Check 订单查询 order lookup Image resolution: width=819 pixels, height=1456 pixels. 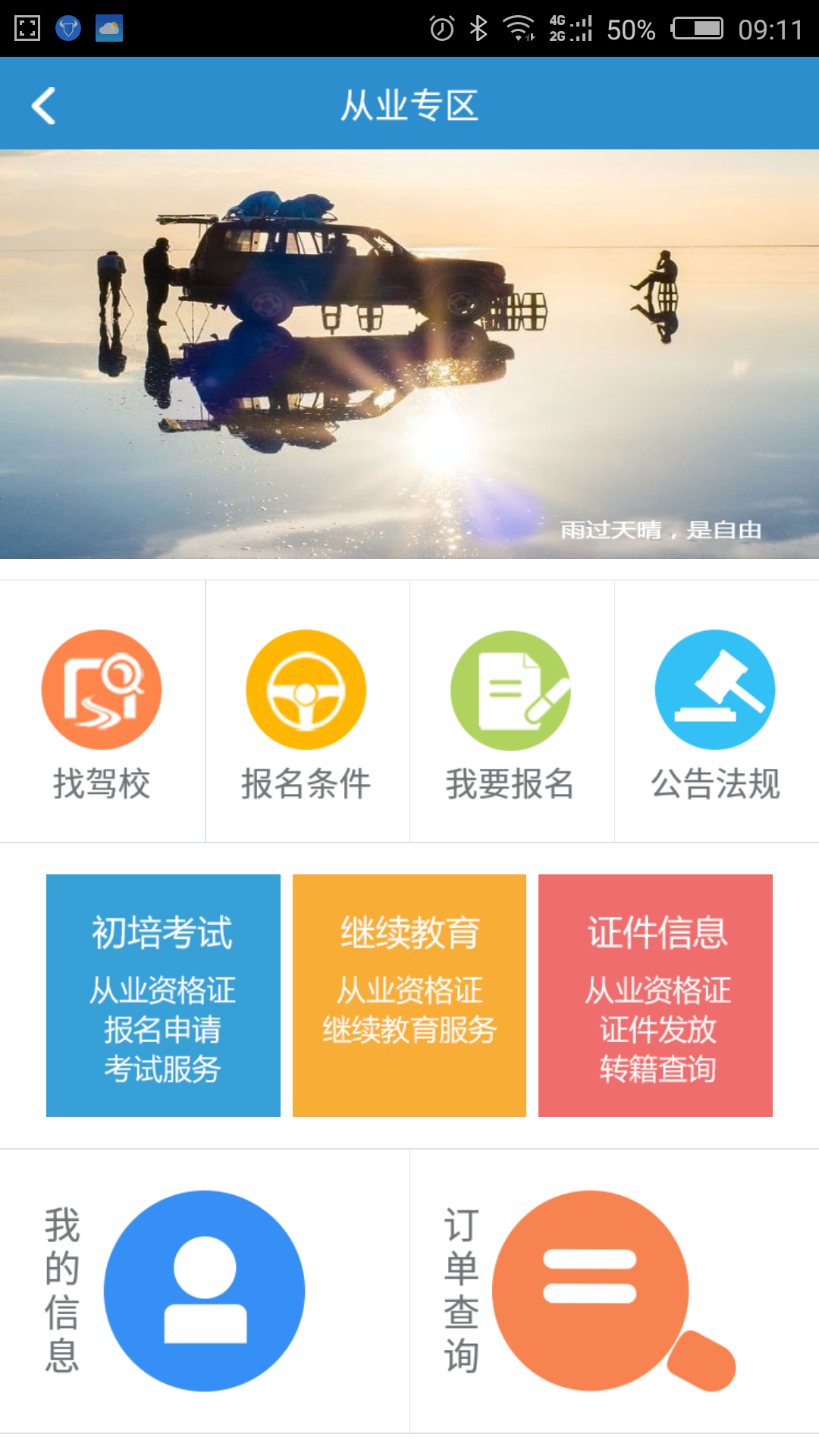pyautogui.click(x=591, y=1291)
